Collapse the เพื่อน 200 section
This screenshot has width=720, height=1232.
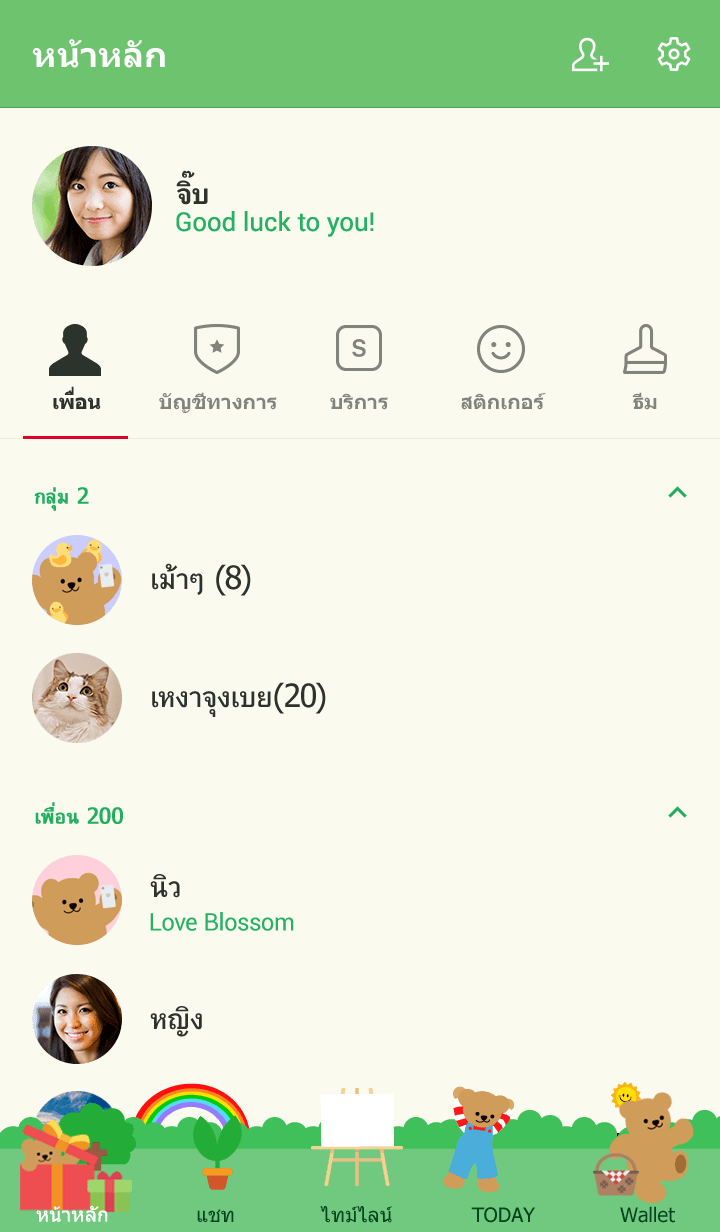[677, 812]
